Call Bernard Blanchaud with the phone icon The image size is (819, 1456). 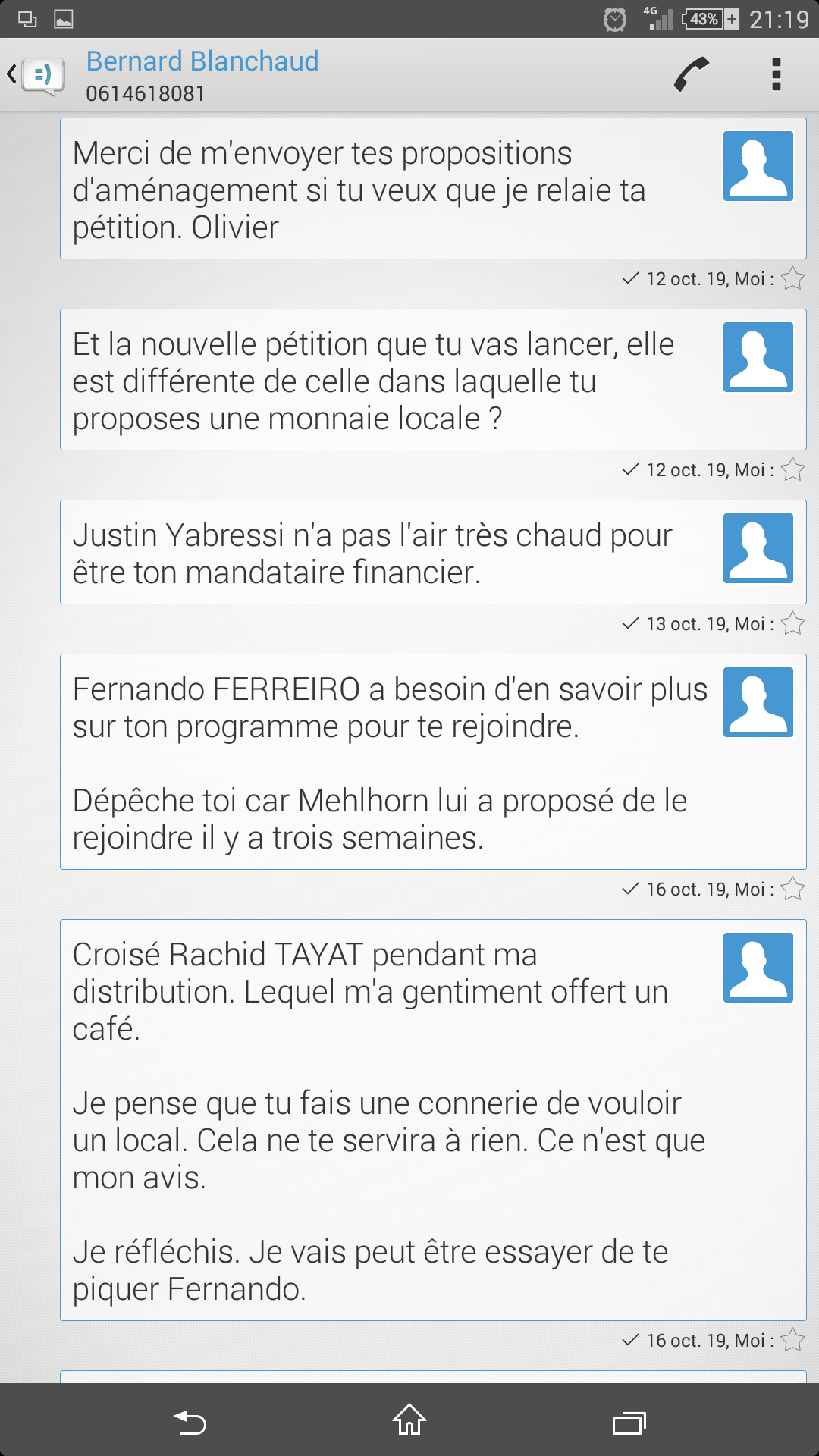691,74
